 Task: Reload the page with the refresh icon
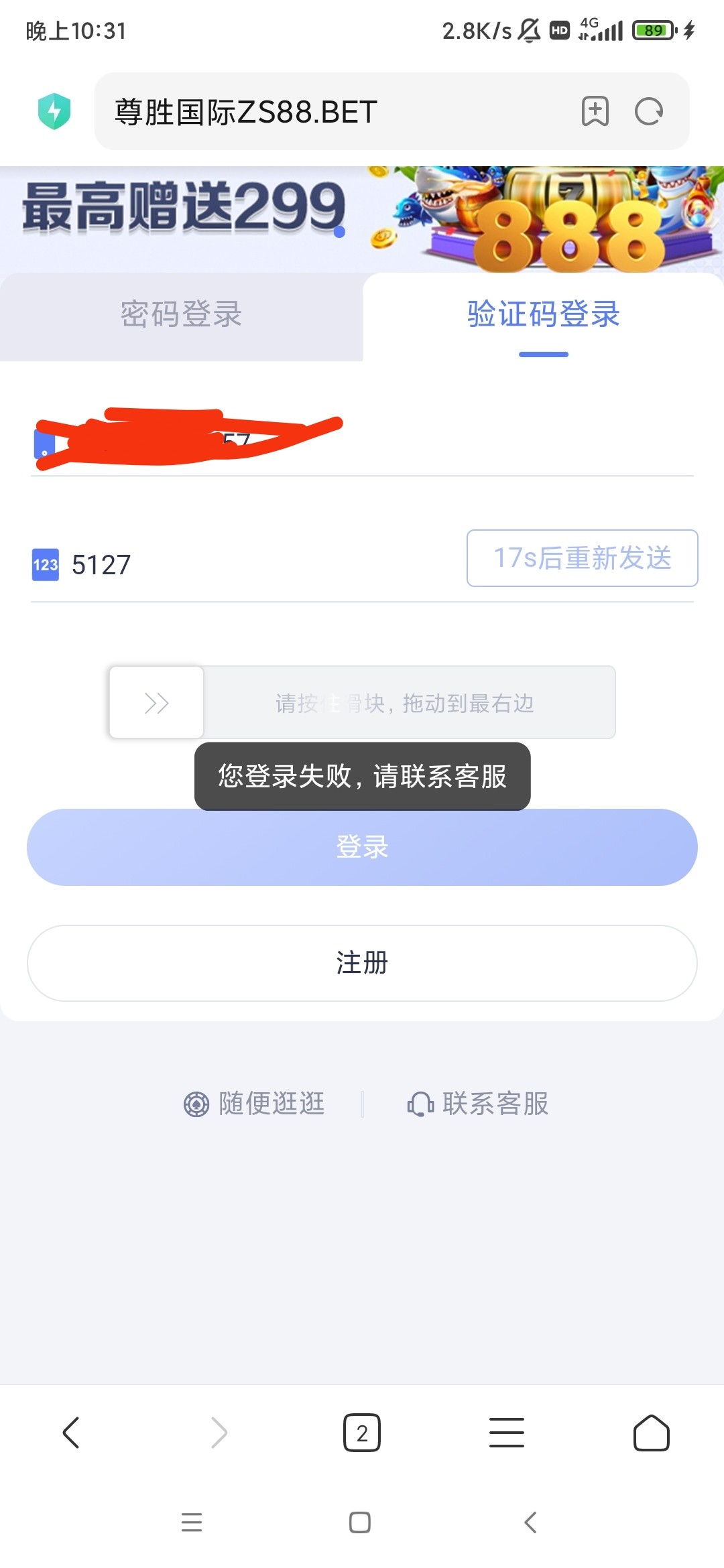point(648,111)
